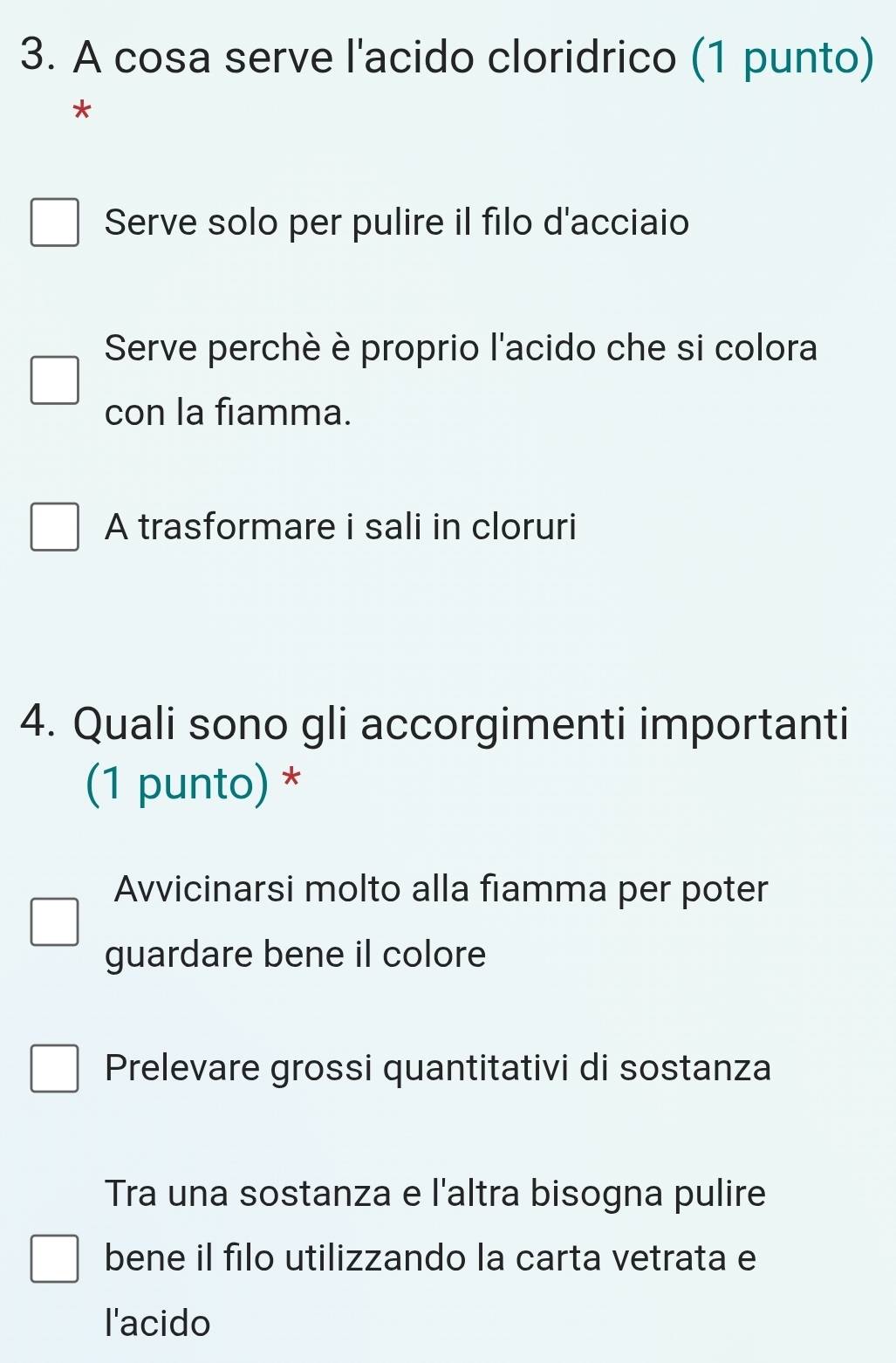Check 'Tra una sostanza e l'altra' option
The image size is (896, 1363).
pyautogui.click(x=55, y=1259)
